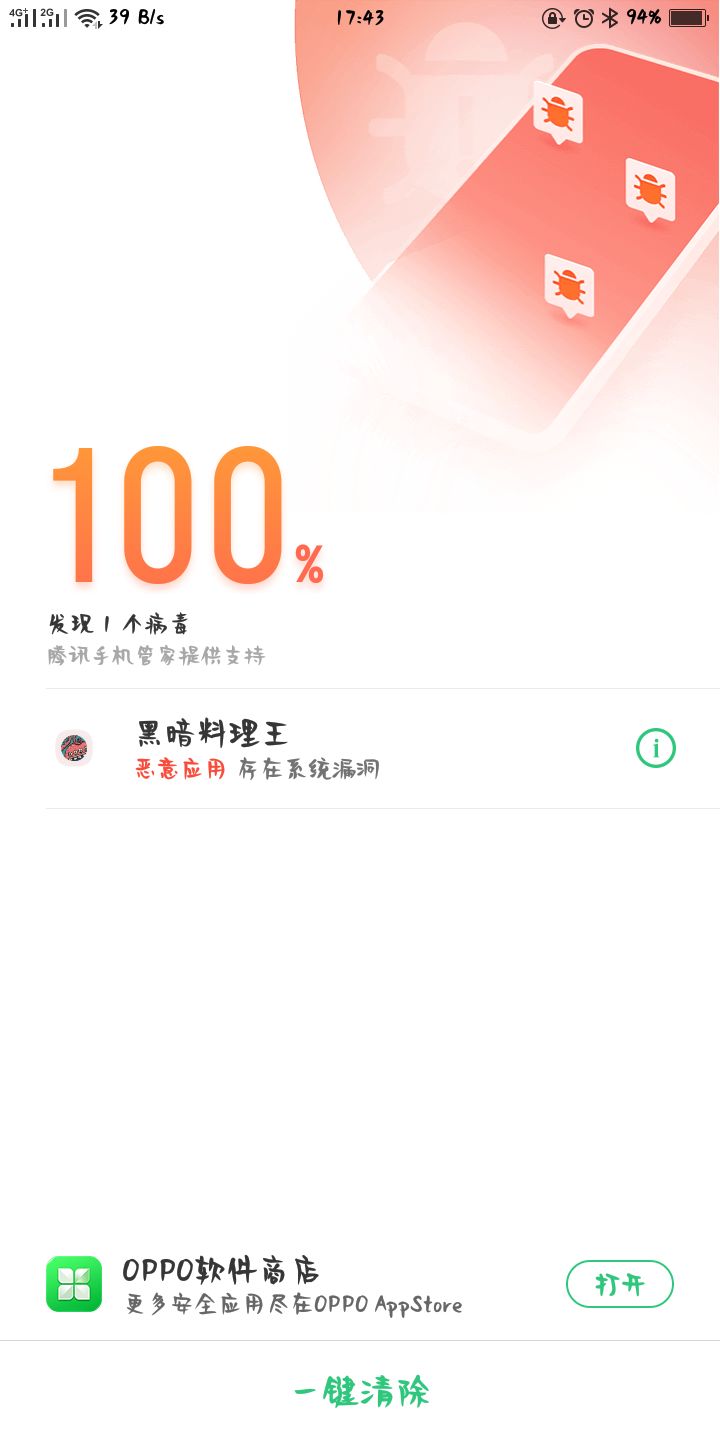This screenshot has width=720, height=1440.
Task: Tap the Wi-Fi icon in the status bar
Action: coord(86,17)
